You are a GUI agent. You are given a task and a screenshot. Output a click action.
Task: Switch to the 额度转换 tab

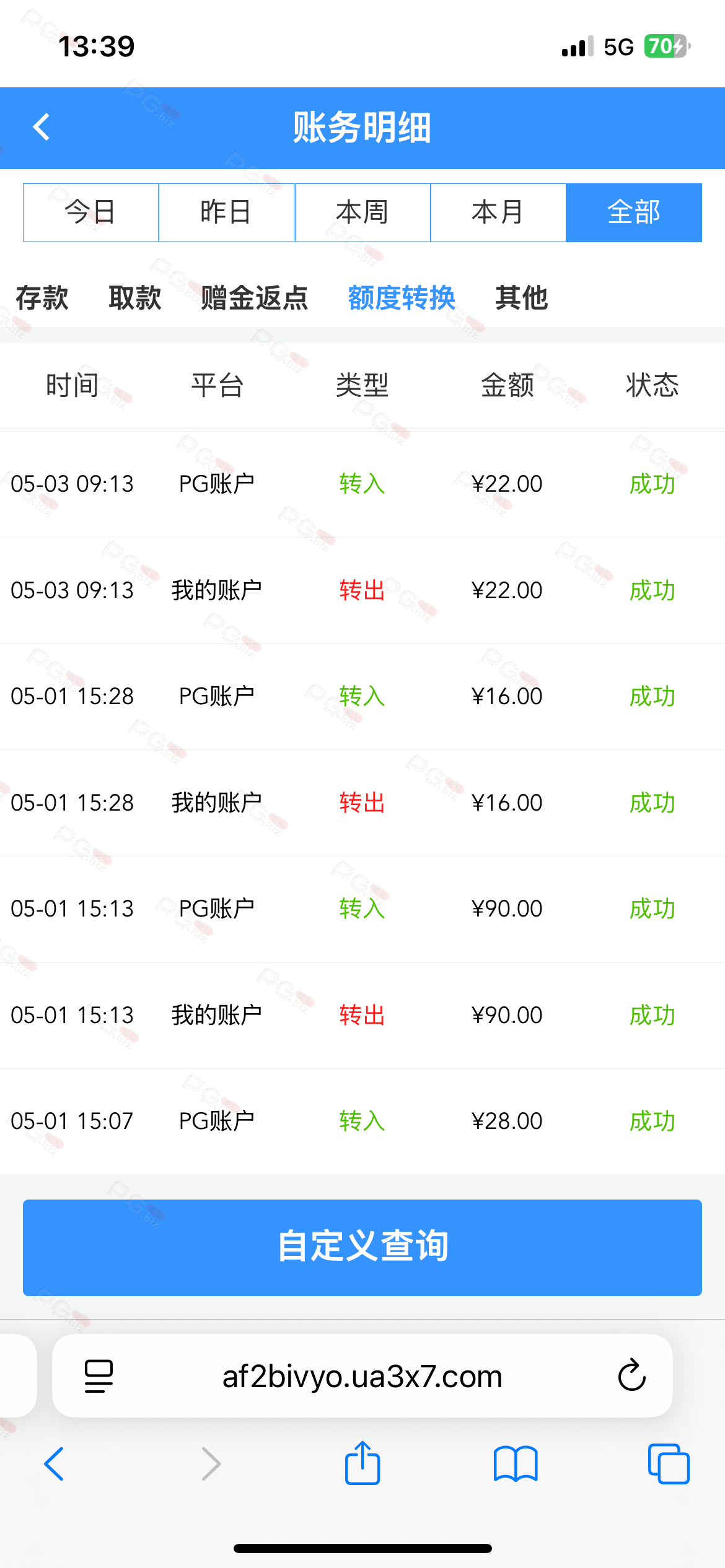click(x=402, y=298)
